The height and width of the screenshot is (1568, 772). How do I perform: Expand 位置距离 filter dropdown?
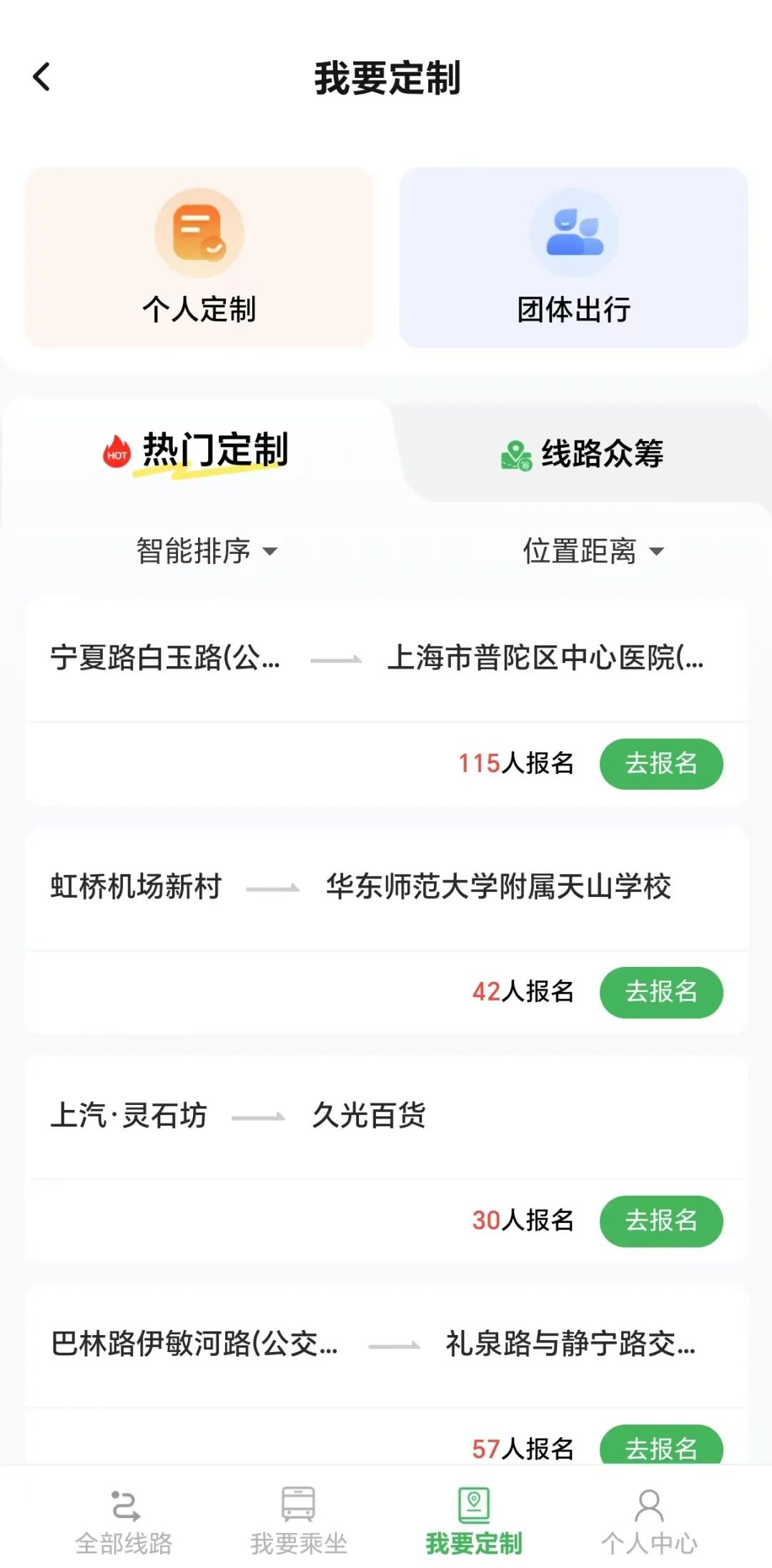tap(593, 551)
